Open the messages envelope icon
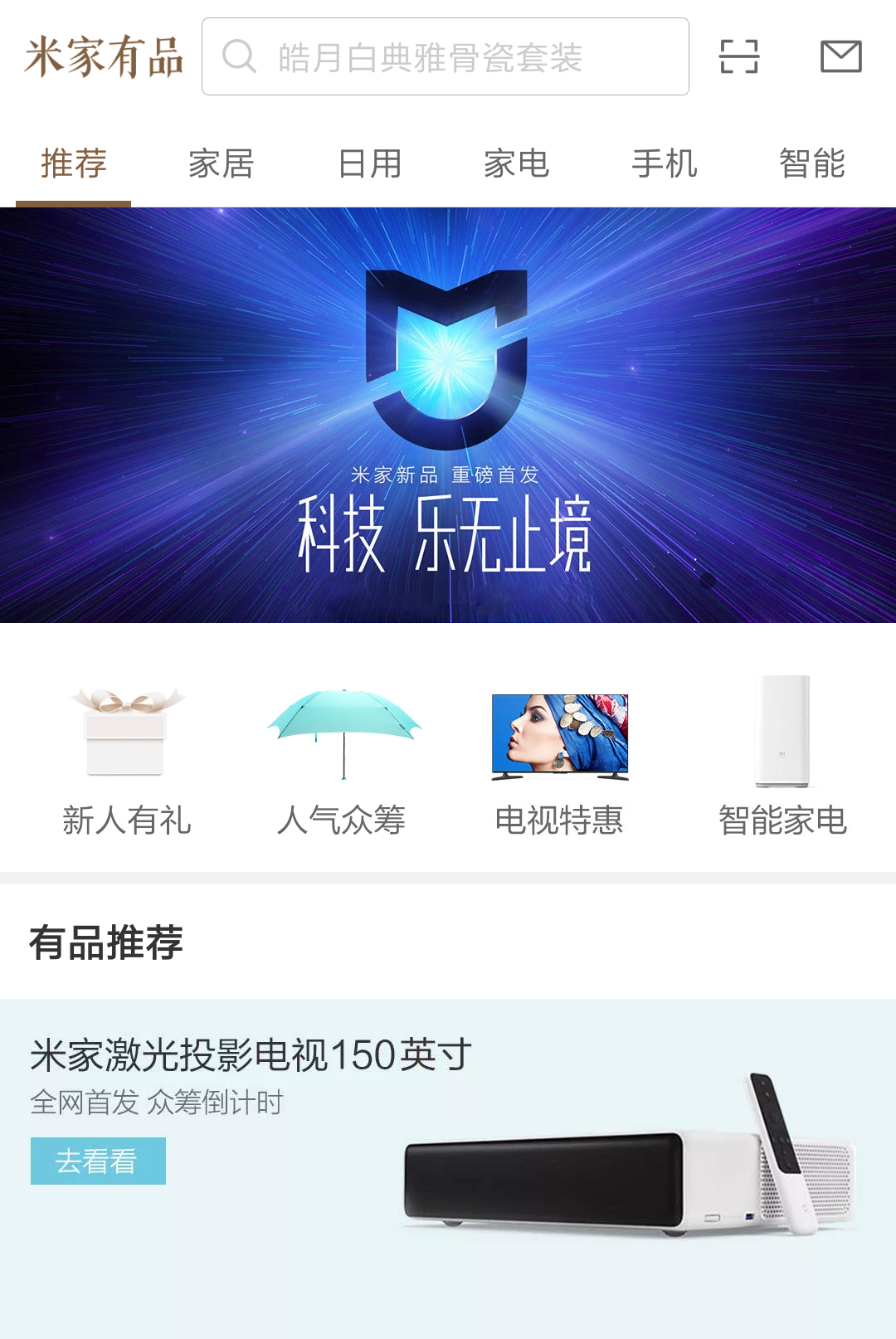The width and height of the screenshot is (896, 1339). point(840,56)
